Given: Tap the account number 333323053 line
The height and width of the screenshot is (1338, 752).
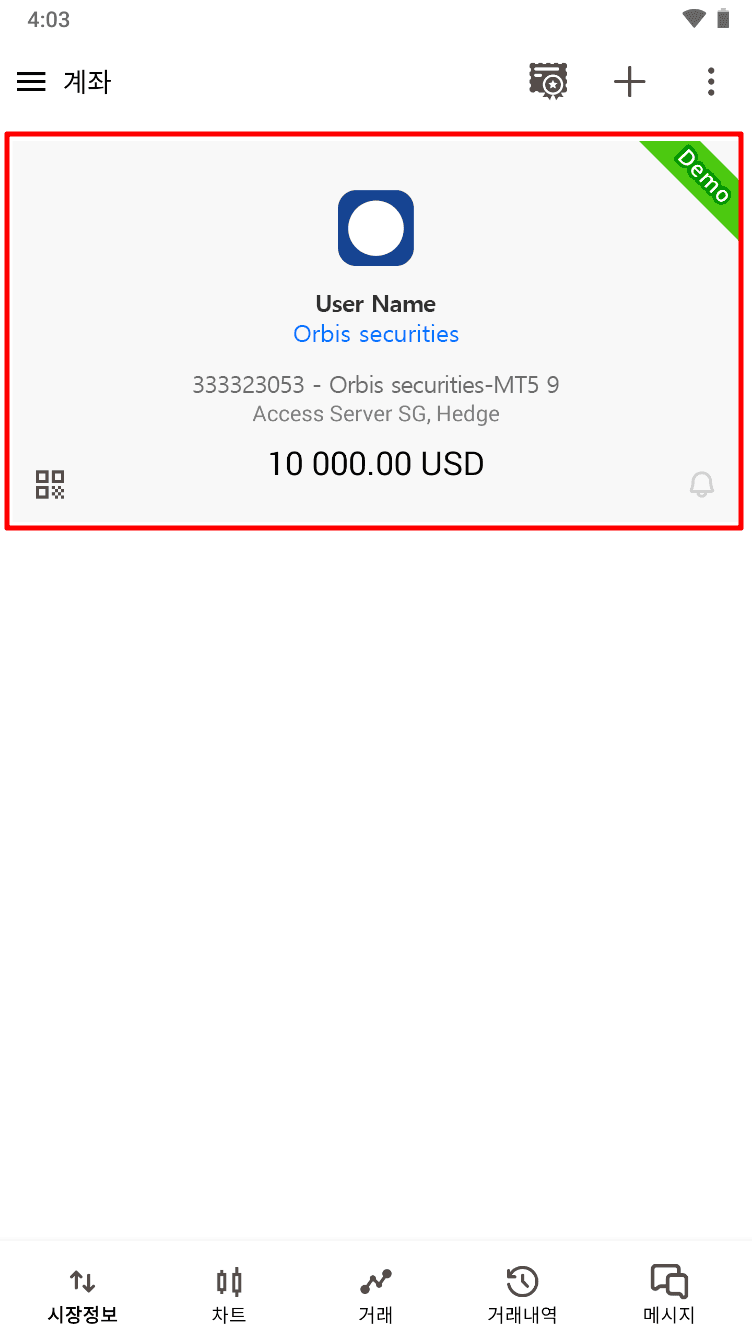Looking at the screenshot, I should (376, 385).
